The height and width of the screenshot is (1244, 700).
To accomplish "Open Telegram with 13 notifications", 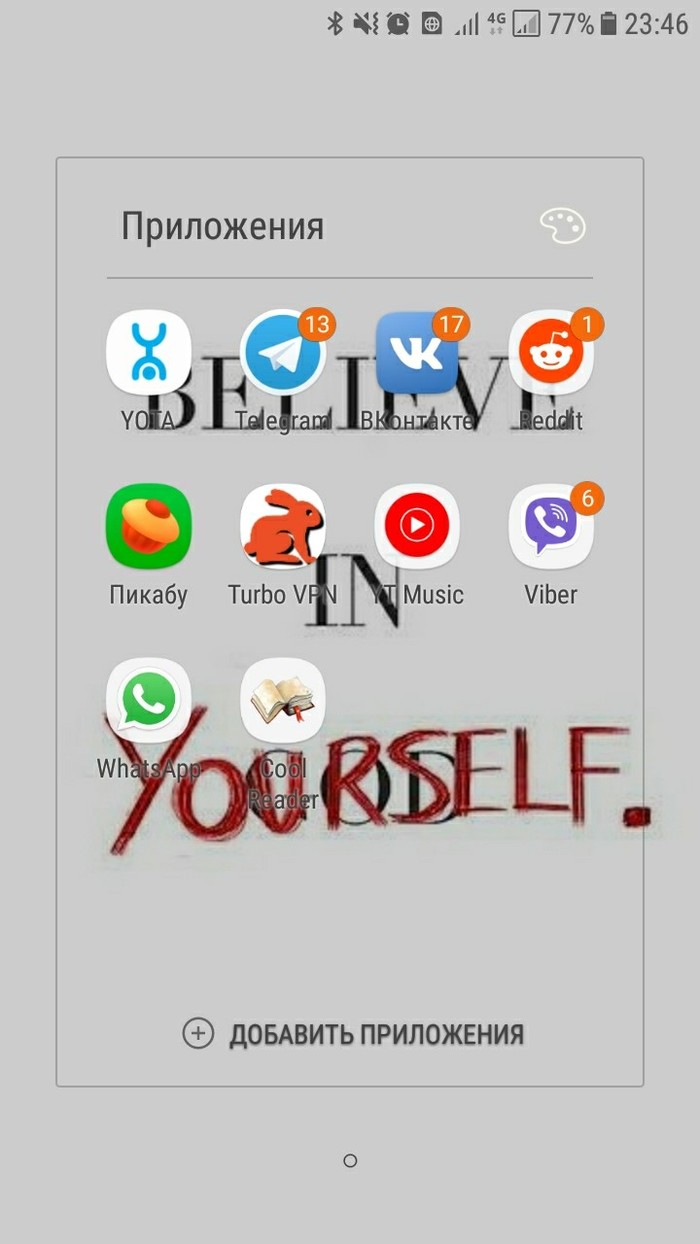I will tap(283, 352).
